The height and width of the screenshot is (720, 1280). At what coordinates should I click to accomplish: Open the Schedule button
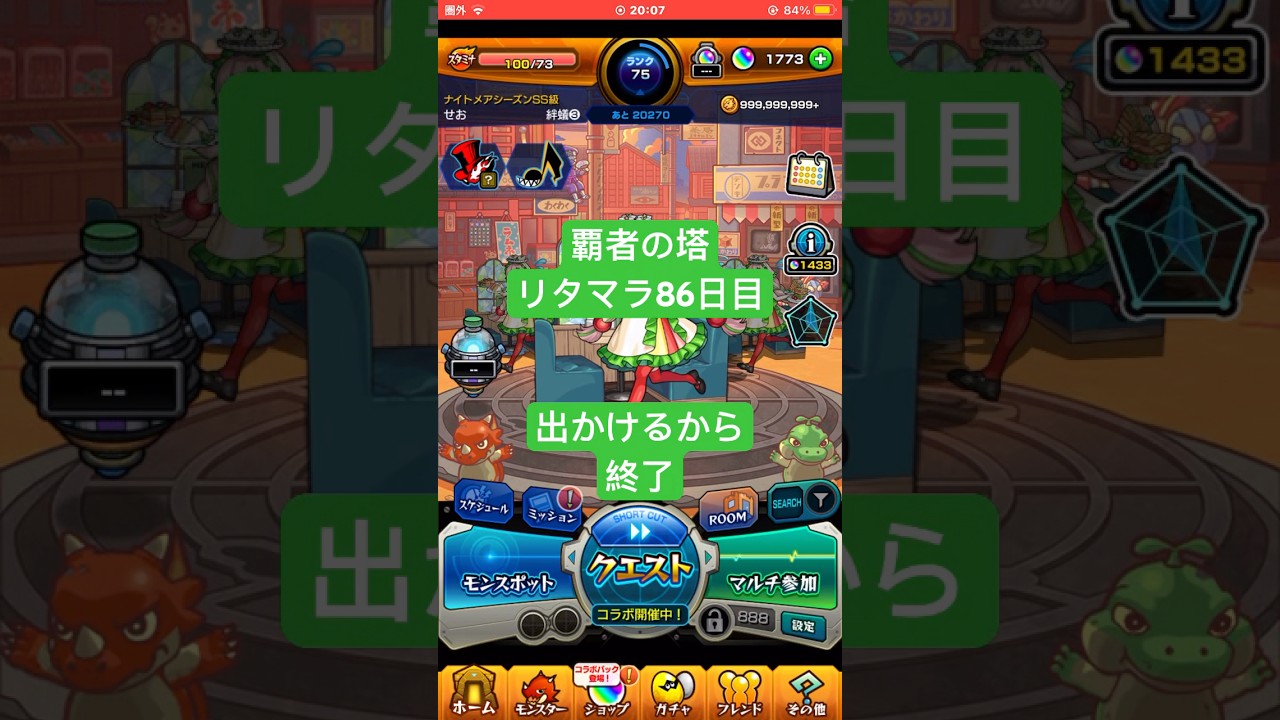pyautogui.click(x=484, y=505)
